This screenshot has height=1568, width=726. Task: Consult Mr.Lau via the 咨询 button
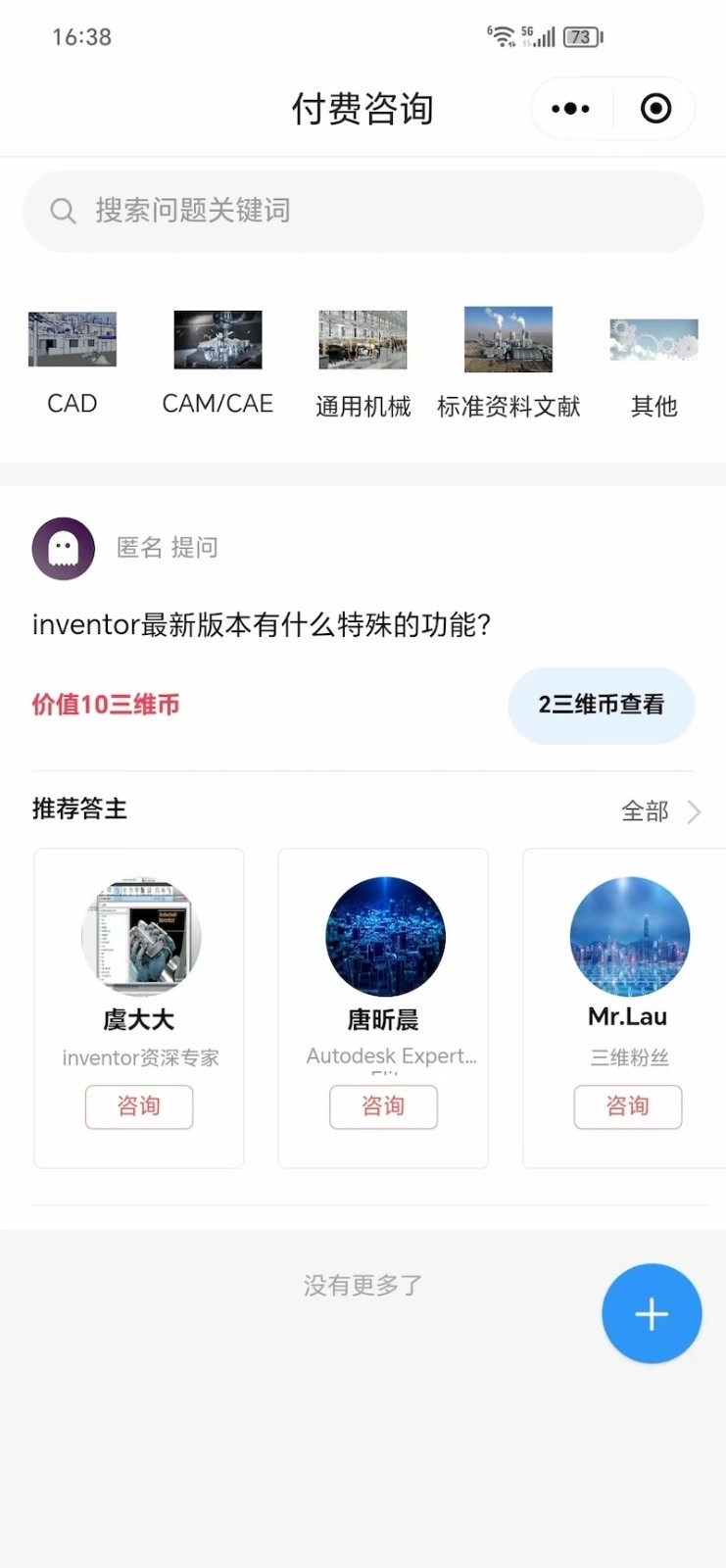[x=627, y=1107]
